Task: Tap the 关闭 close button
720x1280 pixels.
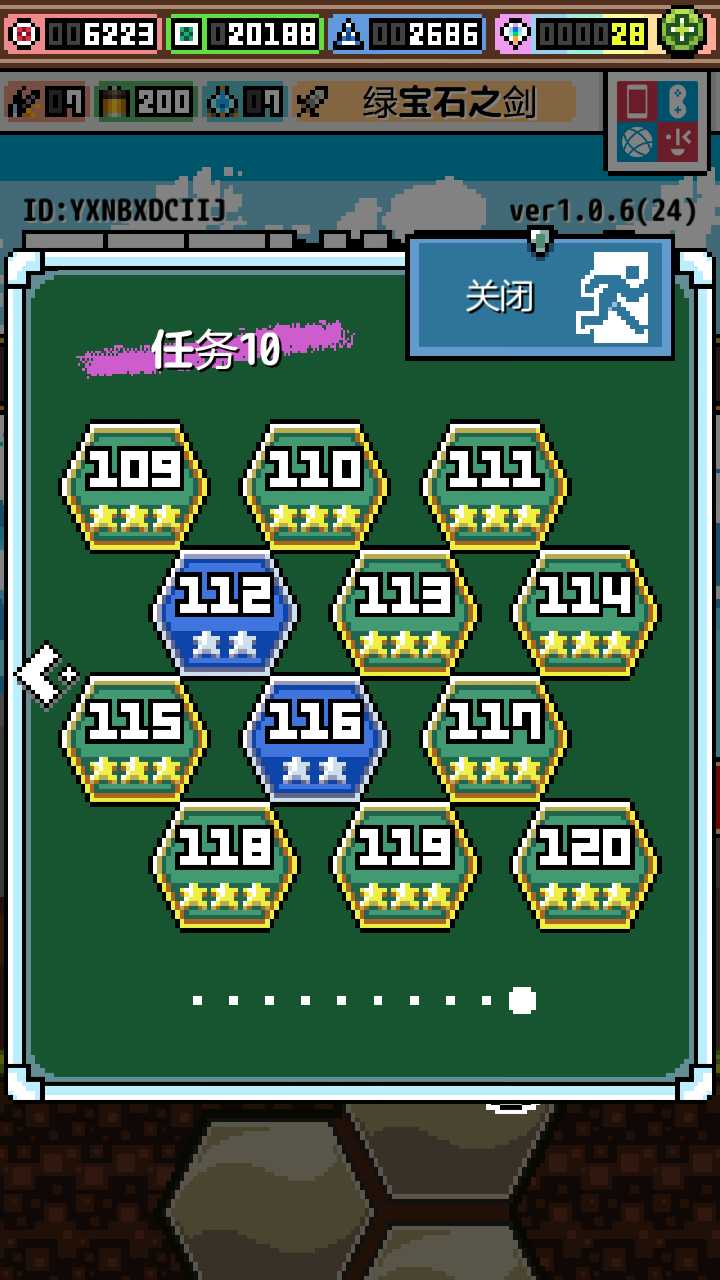Action: tap(540, 298)
